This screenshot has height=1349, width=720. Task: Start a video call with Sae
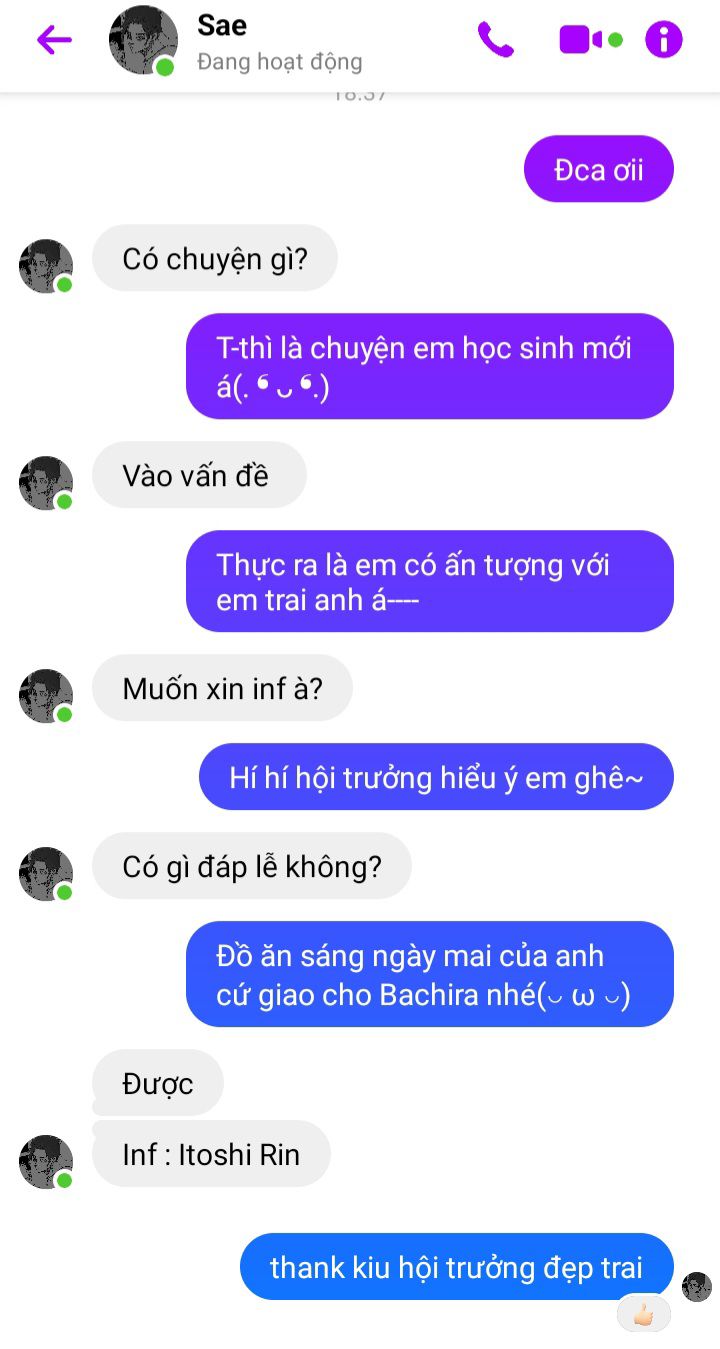tap(581, 40)
